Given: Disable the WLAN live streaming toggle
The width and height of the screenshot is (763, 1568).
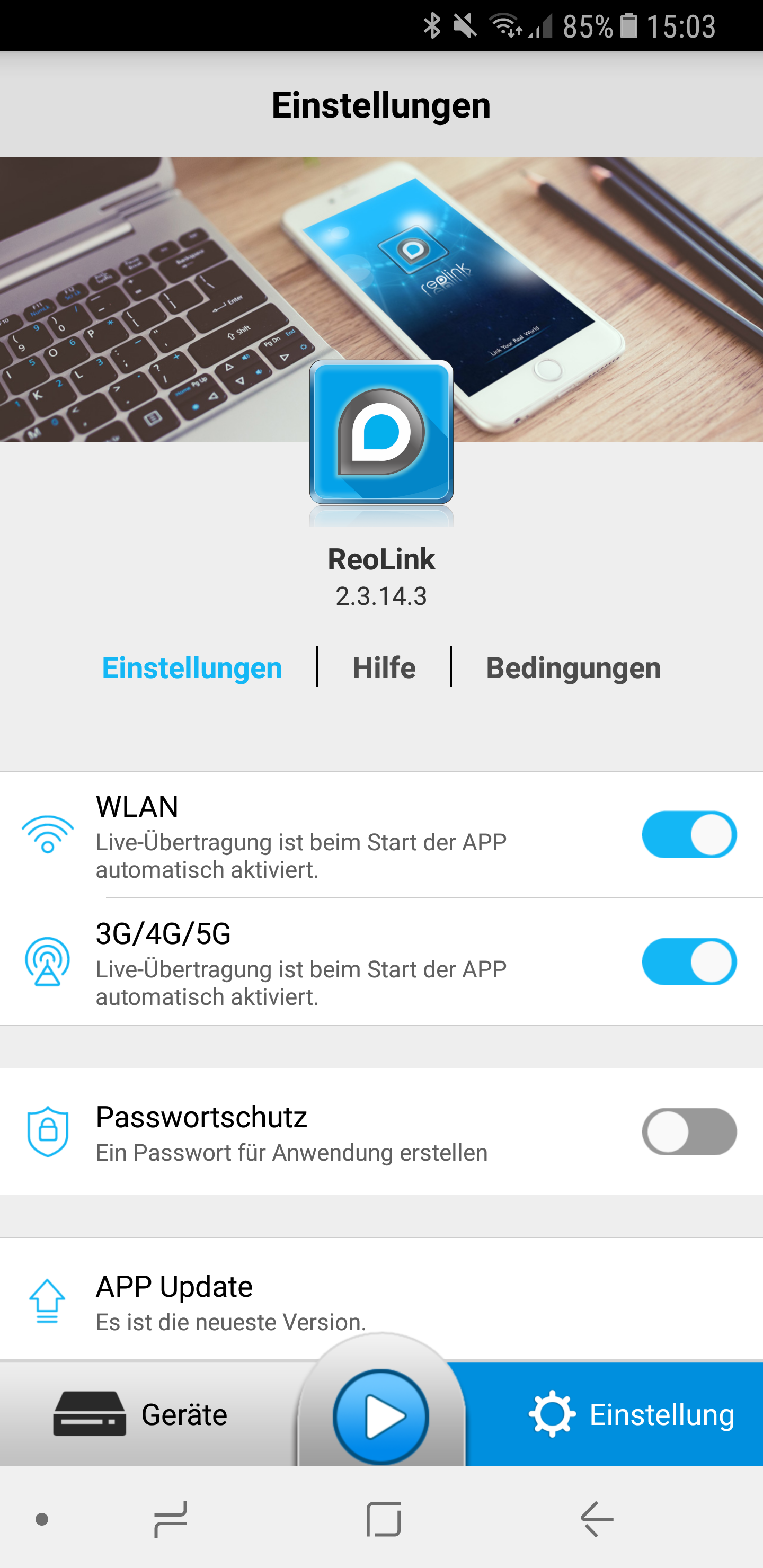Looking at the screenshot, I should pyautogui.click(x=689, y=834).
